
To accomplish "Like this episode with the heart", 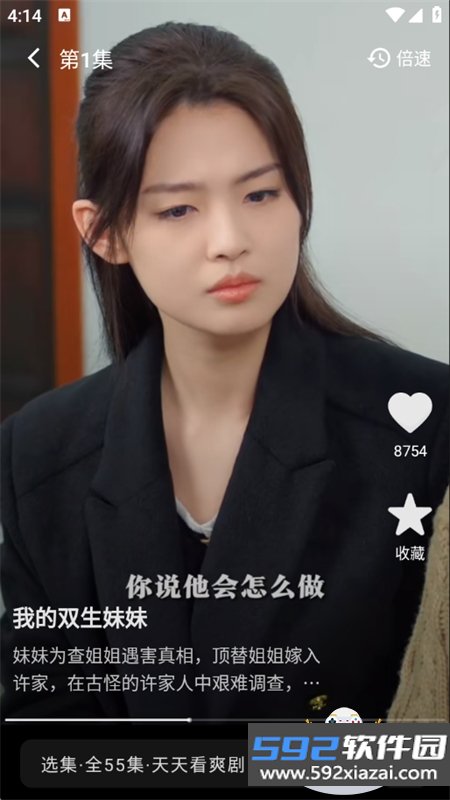I will pyautogui.click(x=410, y=412).
